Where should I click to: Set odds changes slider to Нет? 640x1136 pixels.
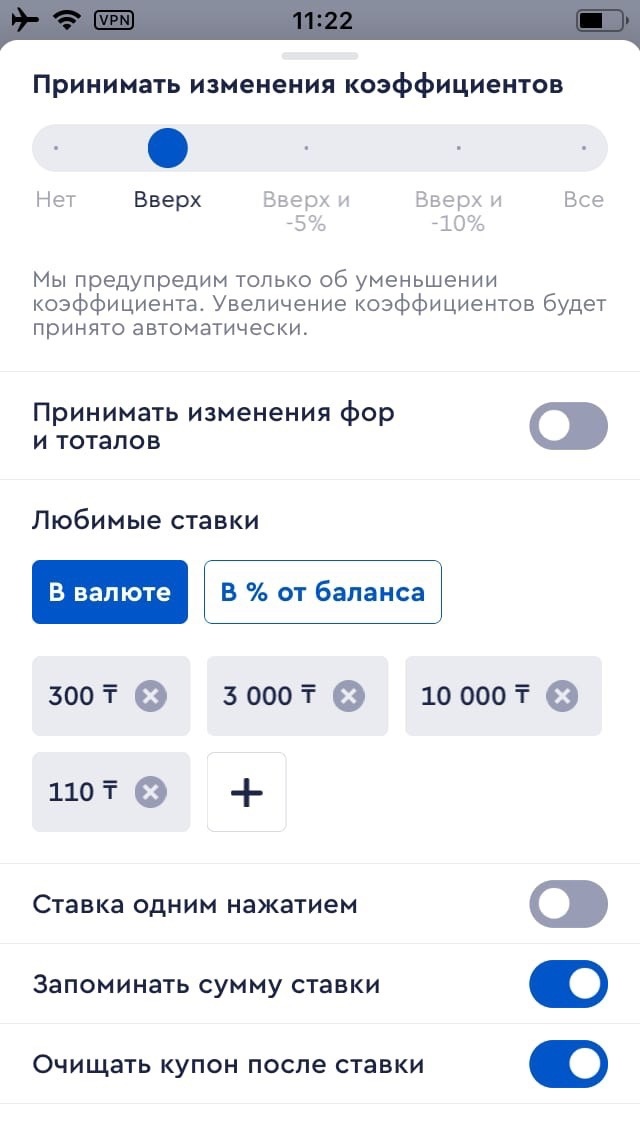(x=56, y=149)
